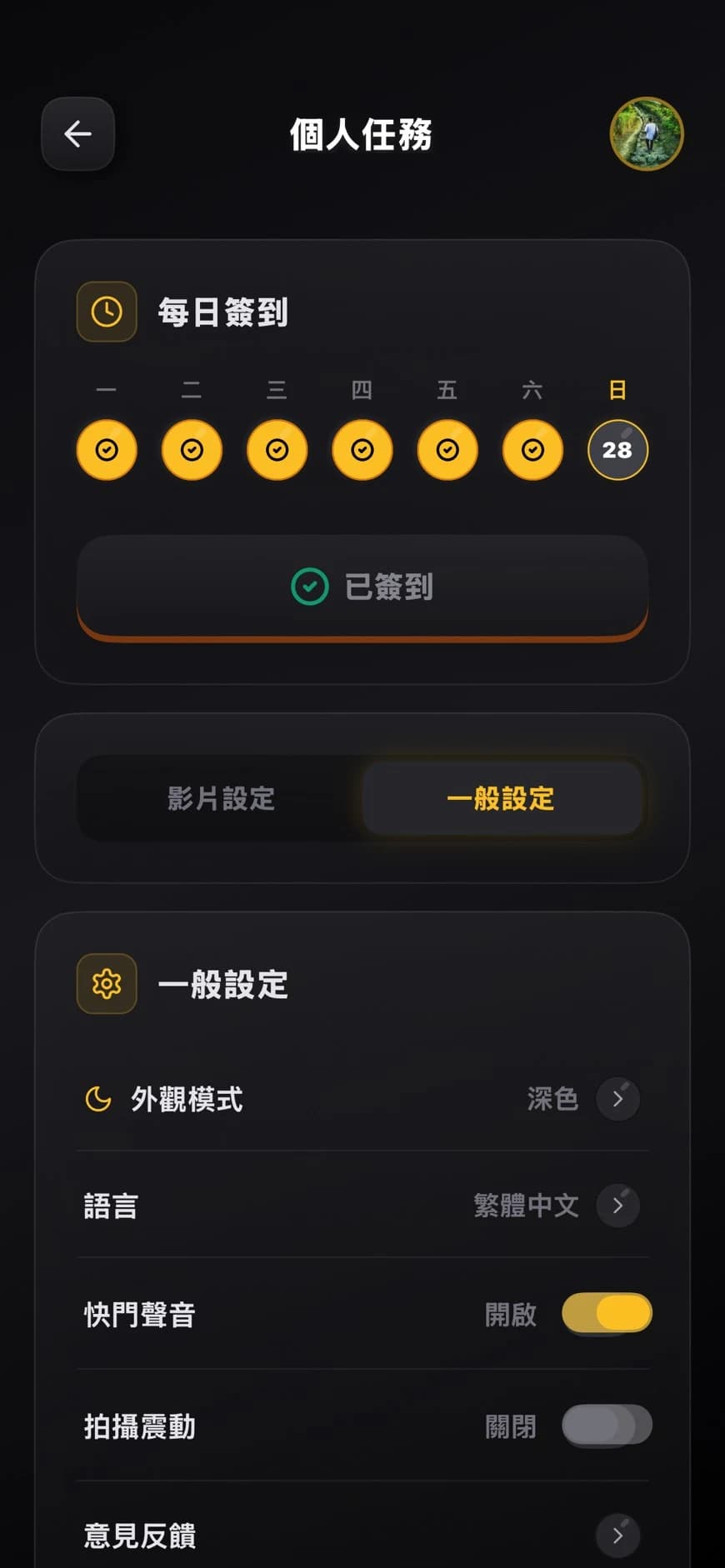Enable the 拍攝震動 switch

pos(607,1426)
